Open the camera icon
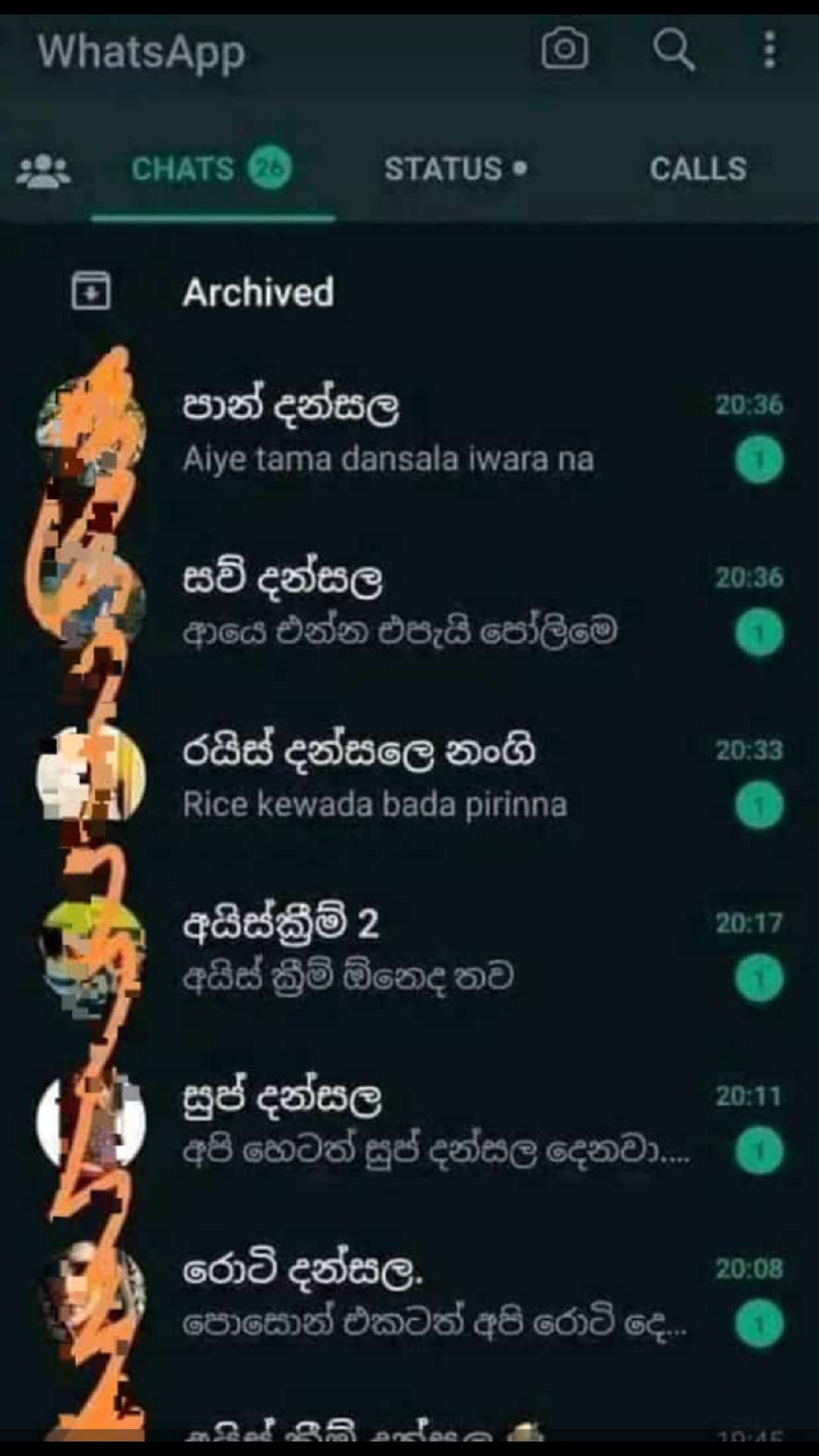This screenshot has height=1456, width=819. point(564,49)
